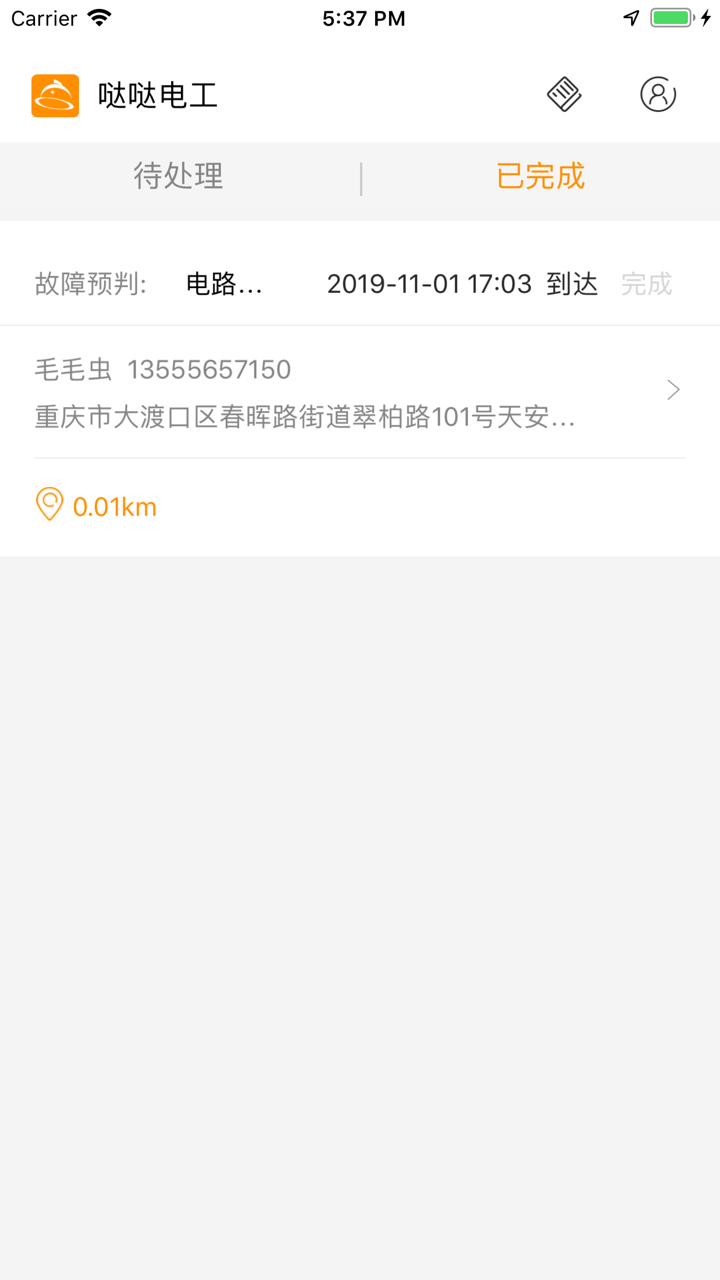
Task: Open the user profile icon
Action: coord(657,93)
